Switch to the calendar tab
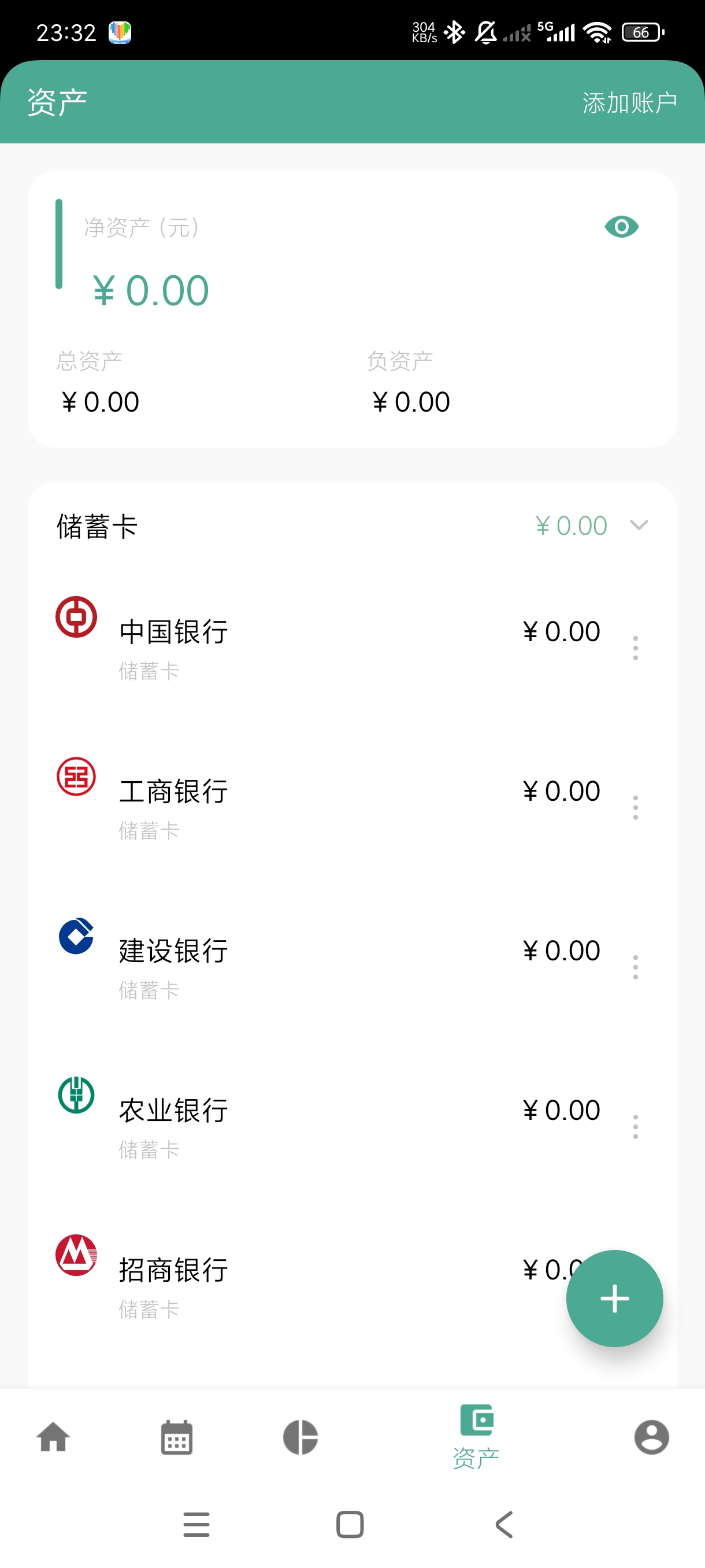The width and height of the screenshot is (705, 1568). coord(177,1437)
